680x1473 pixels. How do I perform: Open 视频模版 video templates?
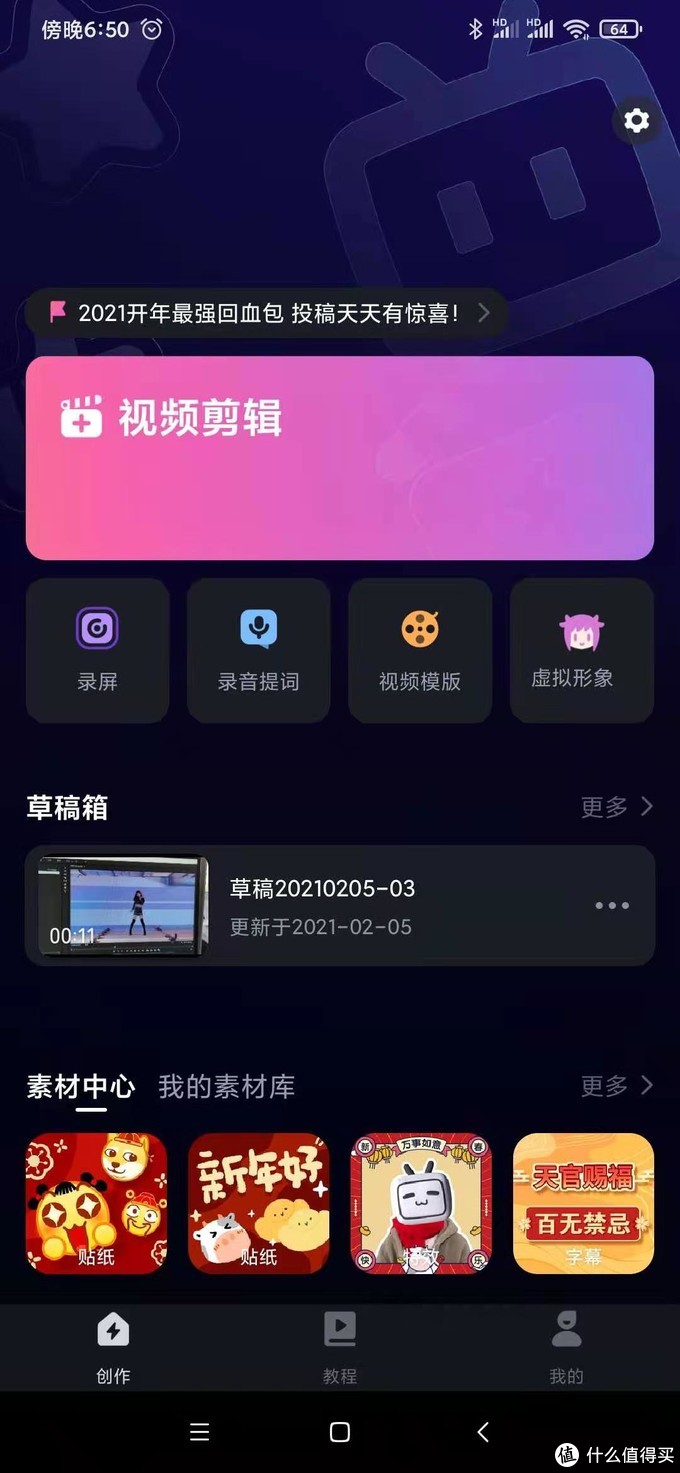pyautogui.click(x=420, y=650)
